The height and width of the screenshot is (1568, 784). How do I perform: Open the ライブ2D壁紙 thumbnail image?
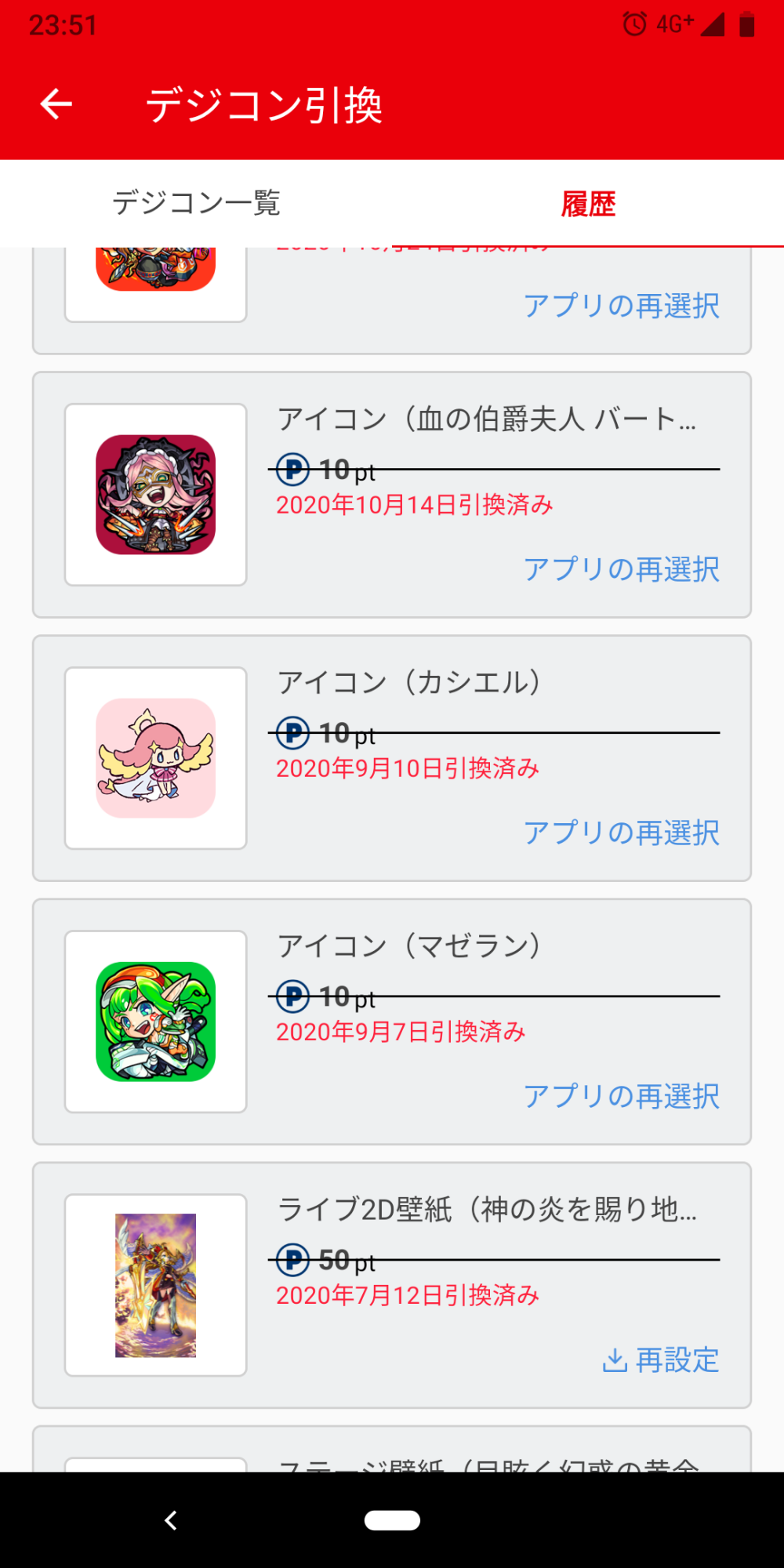pos(156,1285)
